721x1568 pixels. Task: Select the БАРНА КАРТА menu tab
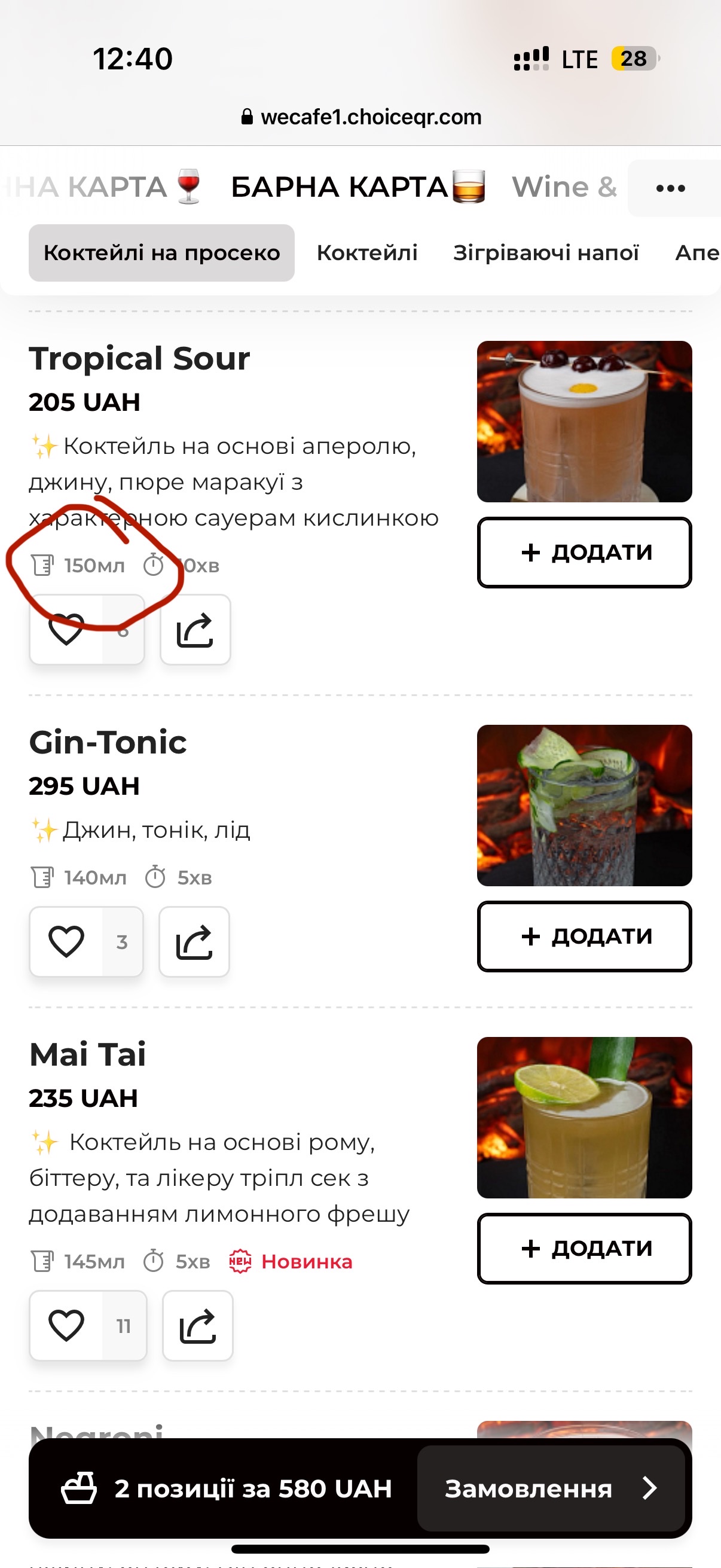[358, 187]
